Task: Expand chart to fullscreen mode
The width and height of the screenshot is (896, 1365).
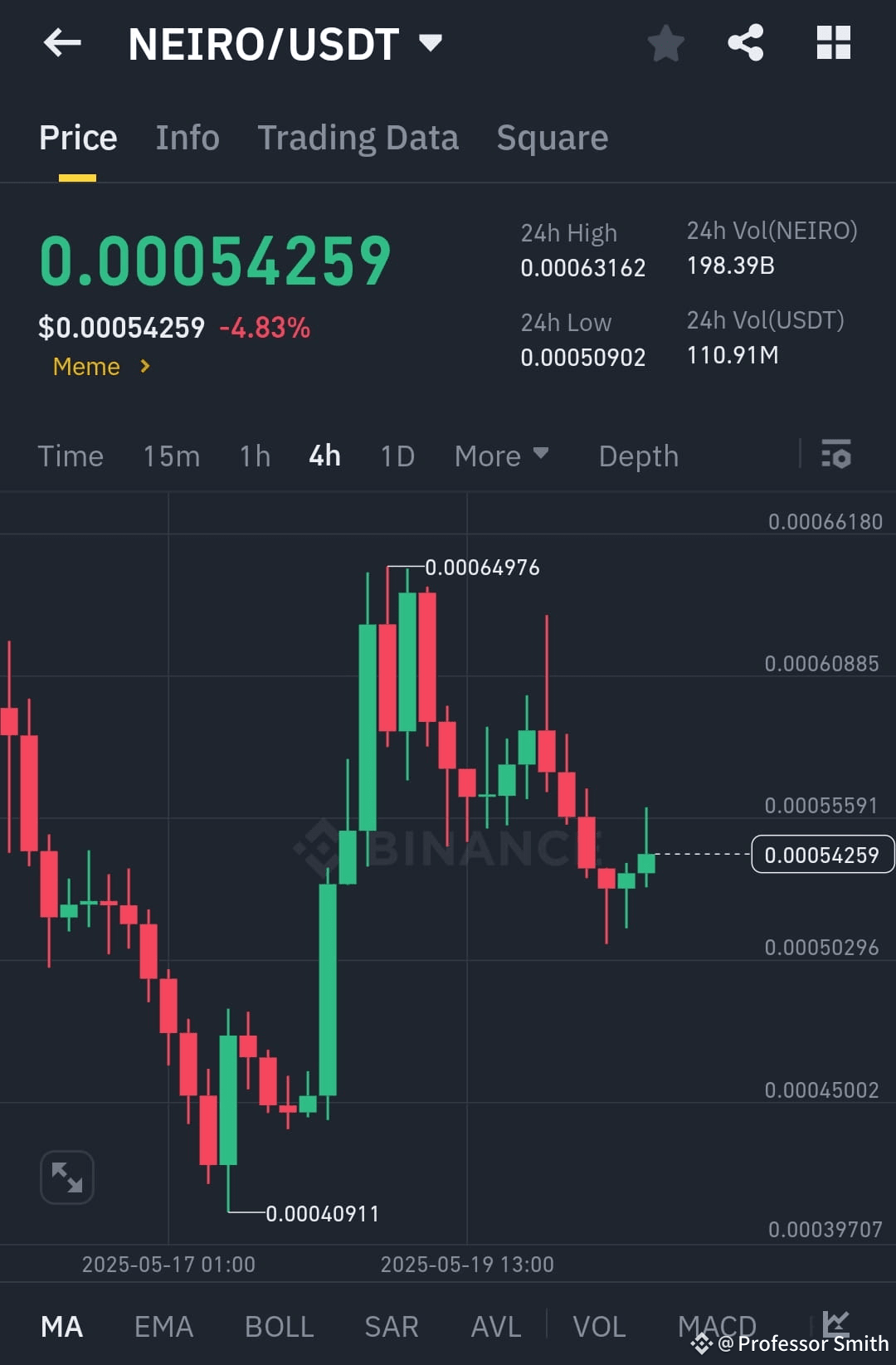Action: point(66,1177)
